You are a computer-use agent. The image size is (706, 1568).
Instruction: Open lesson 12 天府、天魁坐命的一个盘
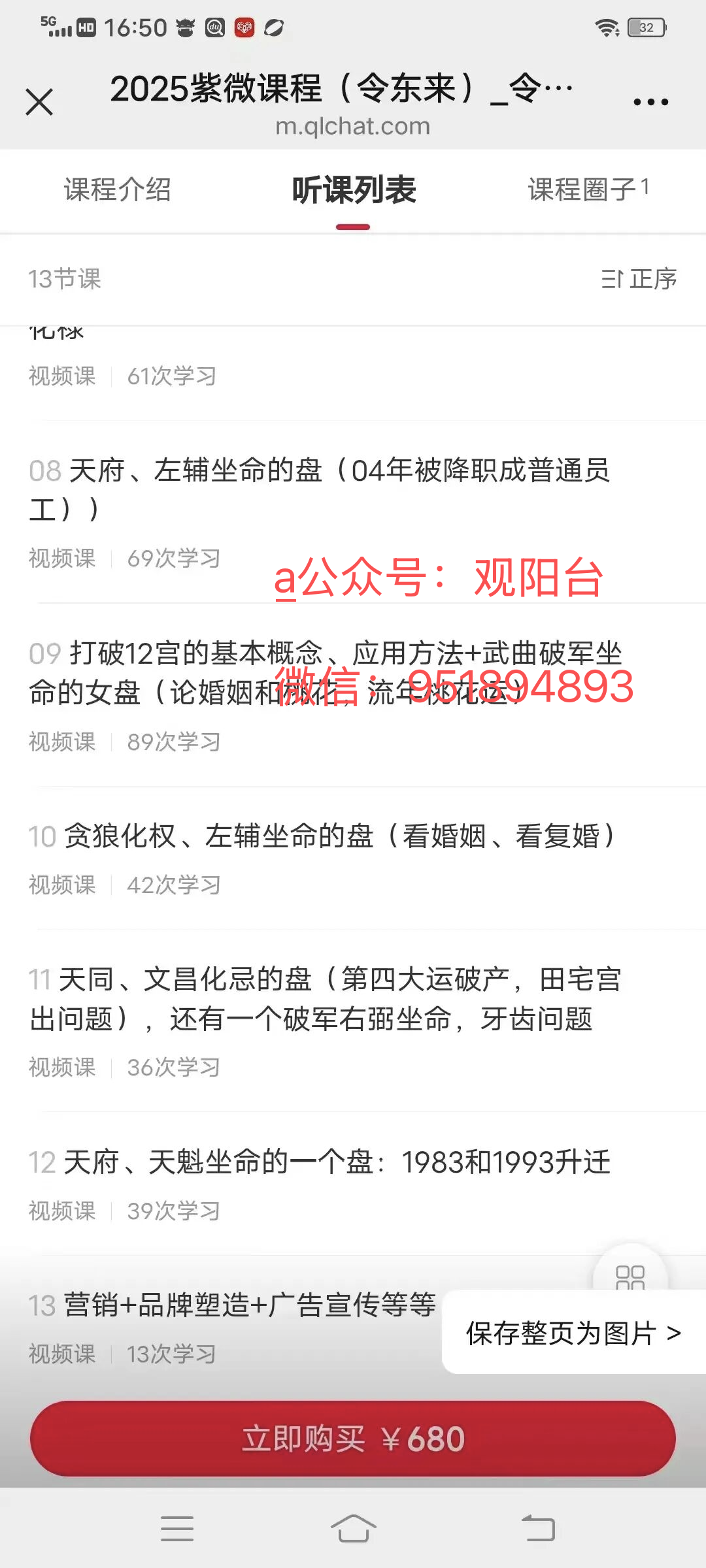click(319, 1162)
